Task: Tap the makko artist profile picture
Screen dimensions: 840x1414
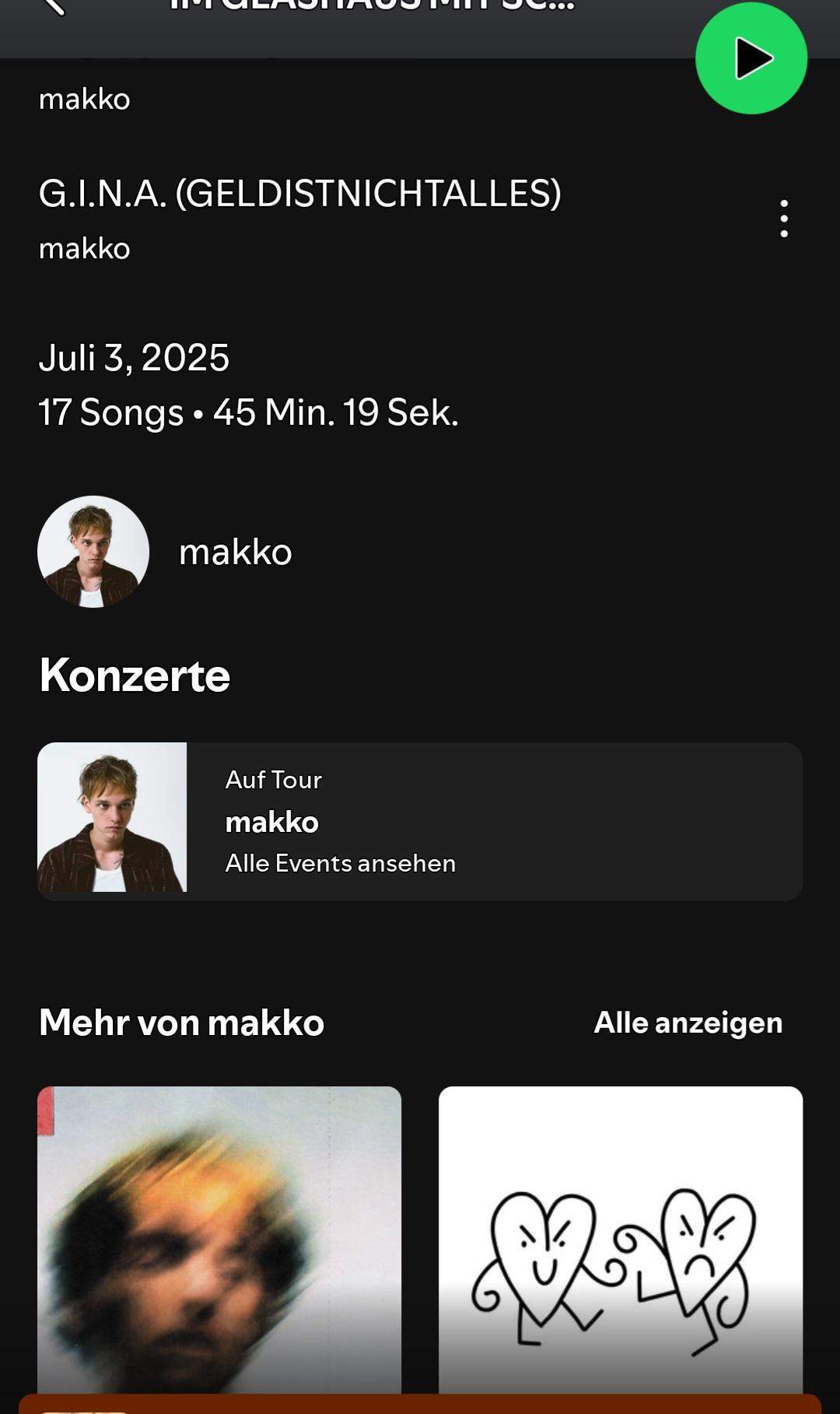Action: tap(93, 551)
